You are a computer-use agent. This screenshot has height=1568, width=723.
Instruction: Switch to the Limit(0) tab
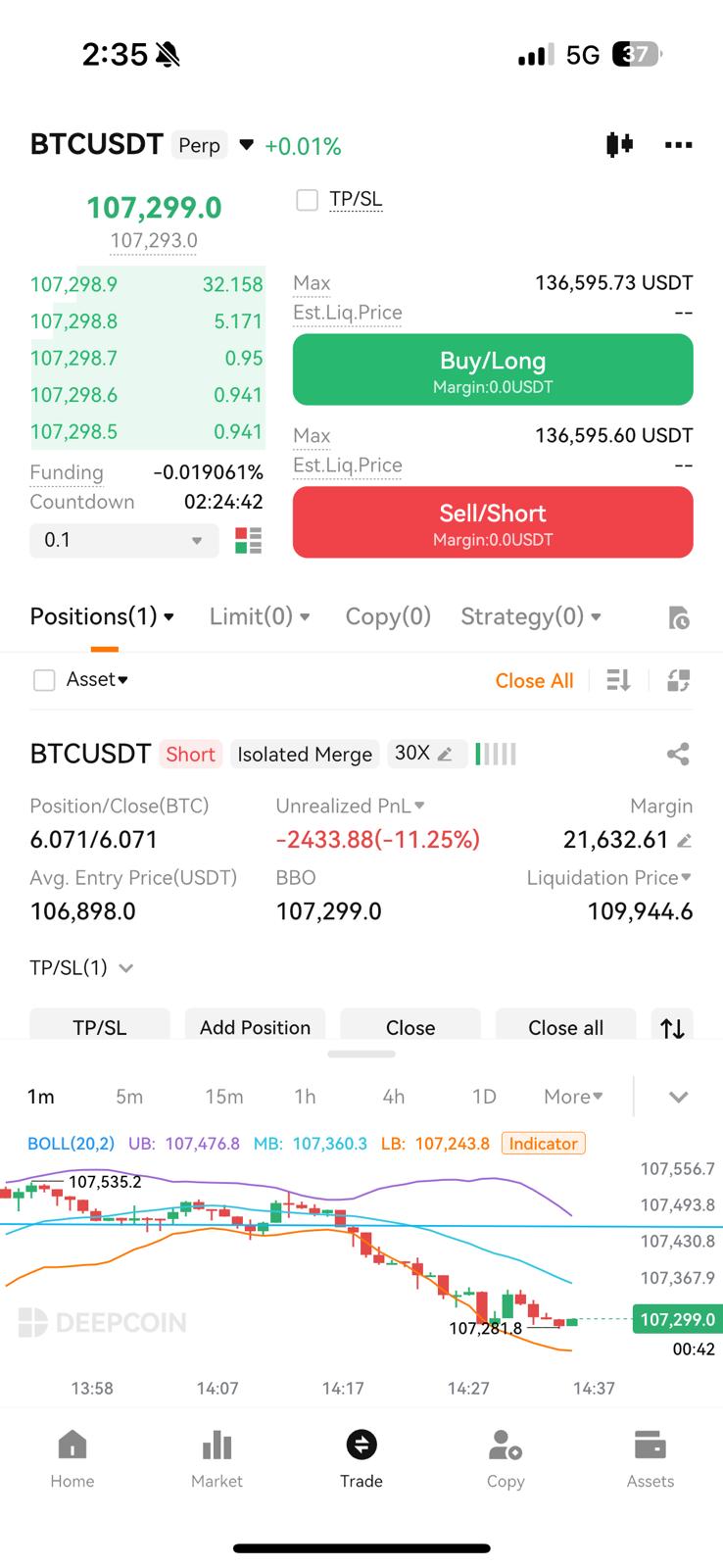(x=260, y=616)
